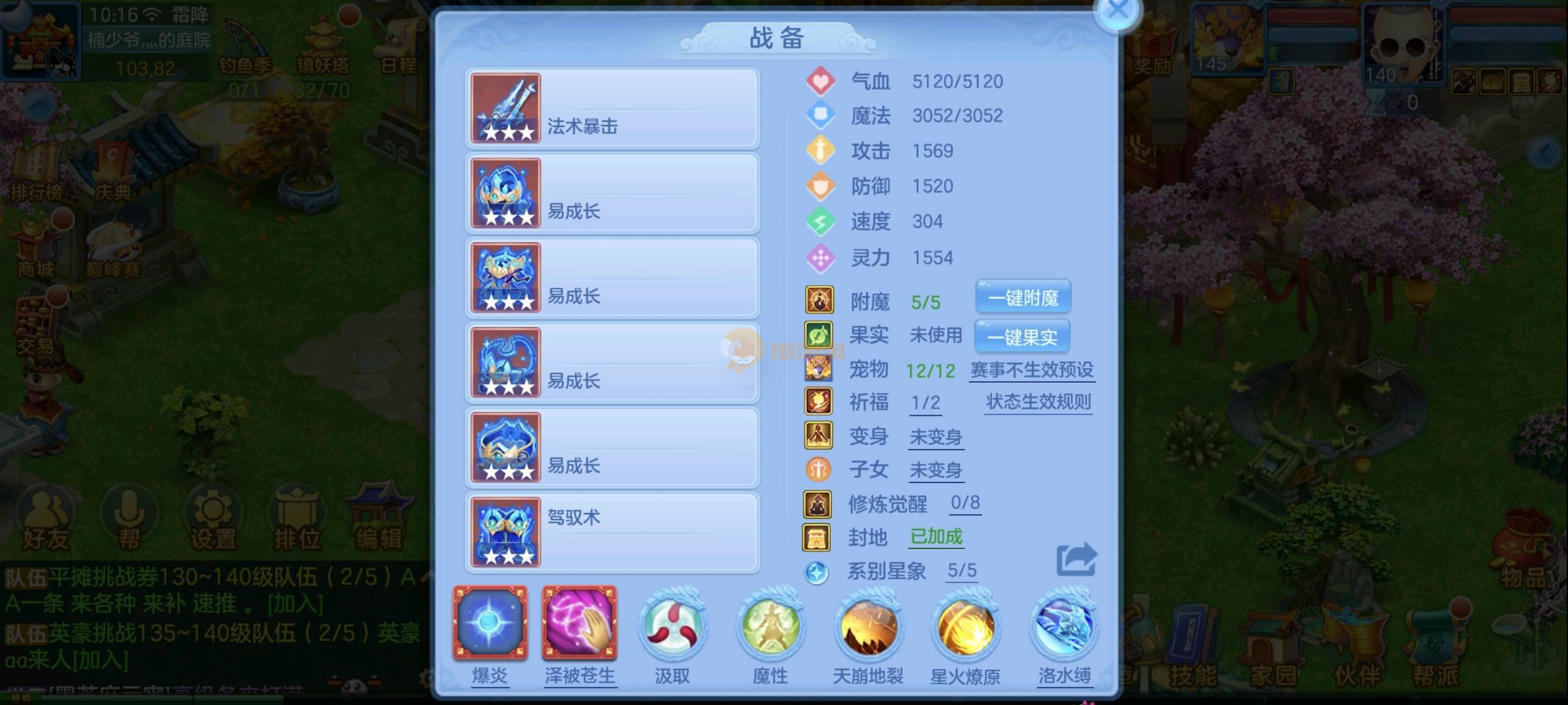Close the 战备 dialog
The width and height of the screenshot is (1568, 705).
click(x=1117, y=11)
